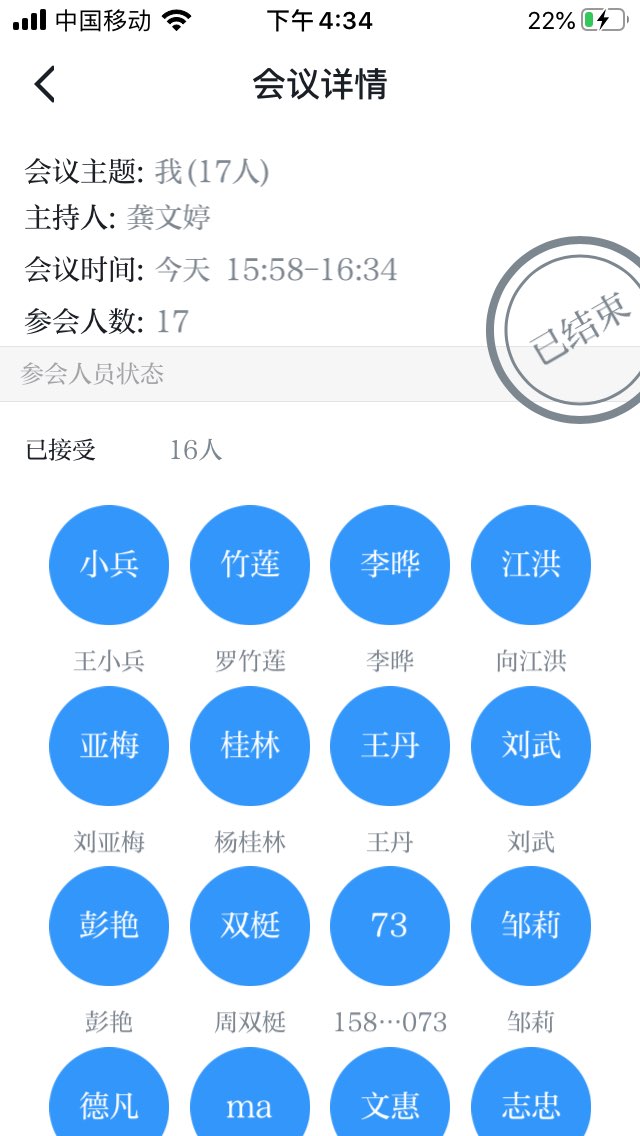Open attendee 刘武

pos(531,746)
